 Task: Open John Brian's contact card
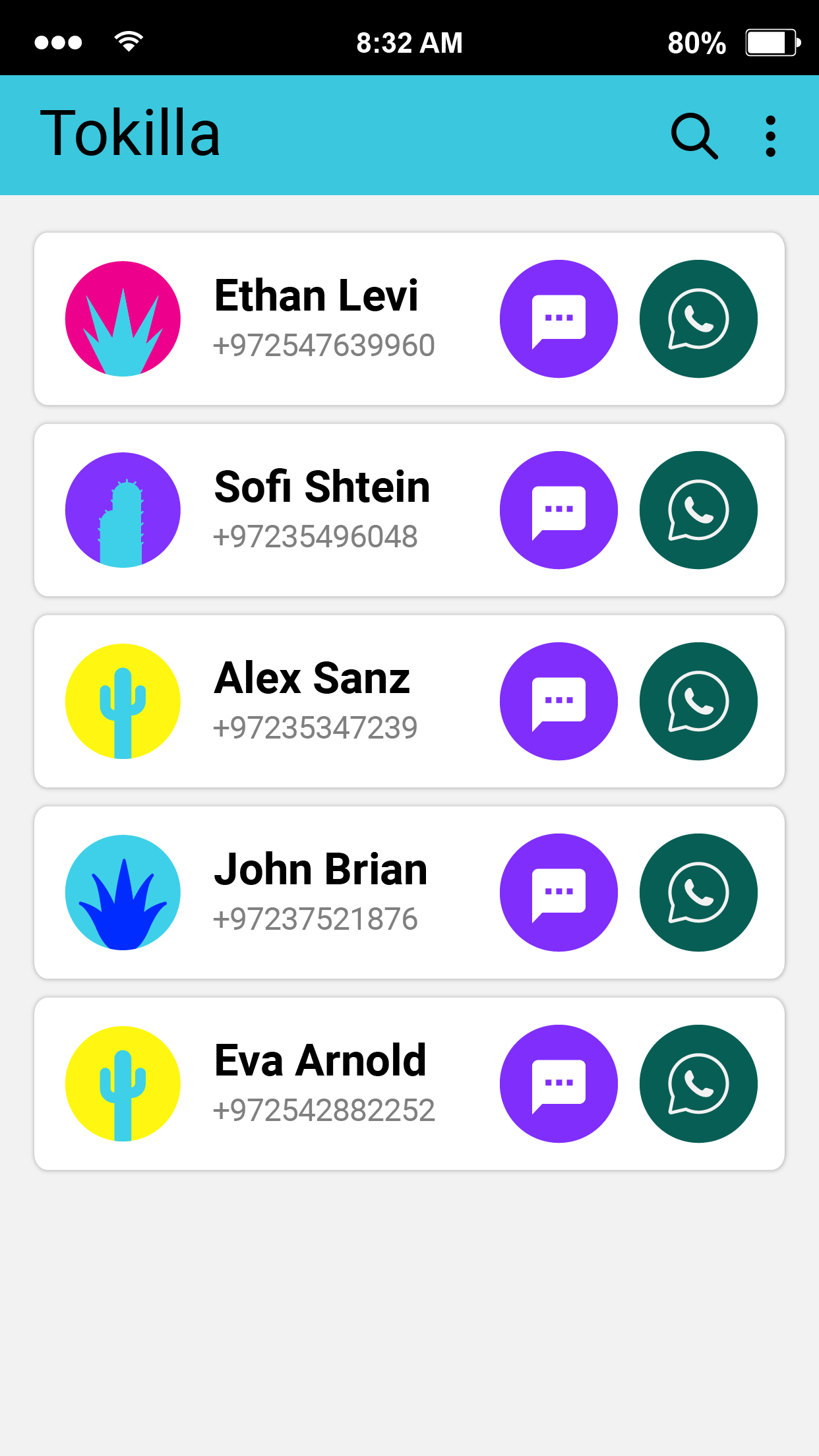tap(409, 892)
